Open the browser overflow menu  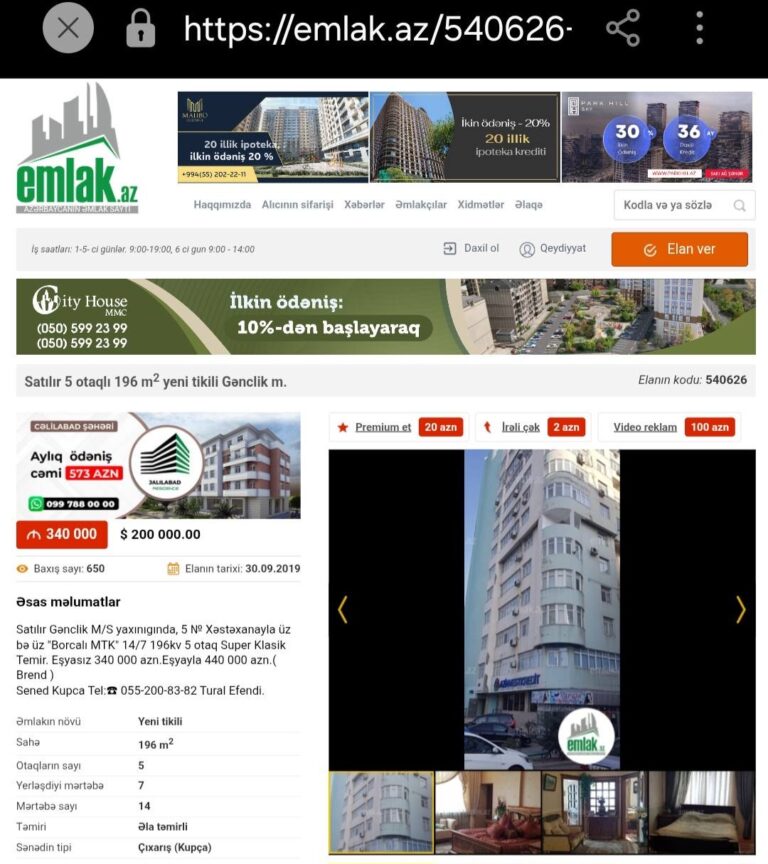tap(699, 28)
